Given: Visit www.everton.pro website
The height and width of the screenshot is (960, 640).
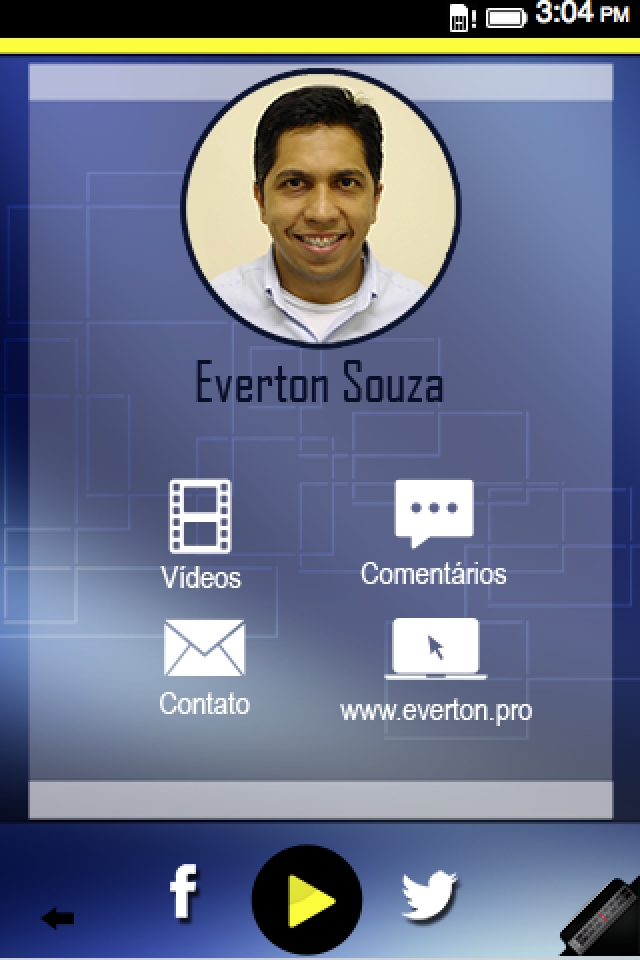Looking at the screenshot, I should pyautogui.click(x=436, y=650).
